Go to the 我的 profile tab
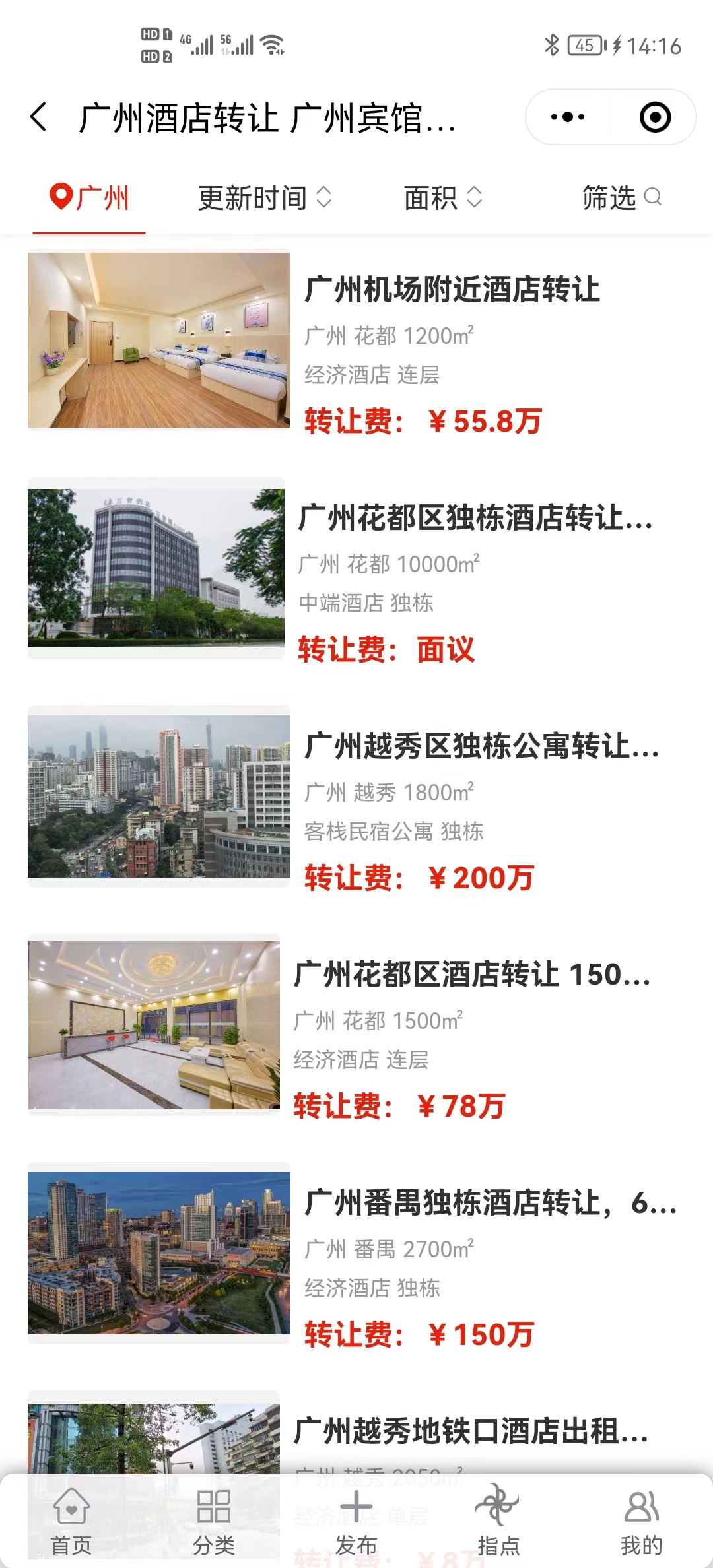Viewport: 713px width, 1568px height. 641,1518
